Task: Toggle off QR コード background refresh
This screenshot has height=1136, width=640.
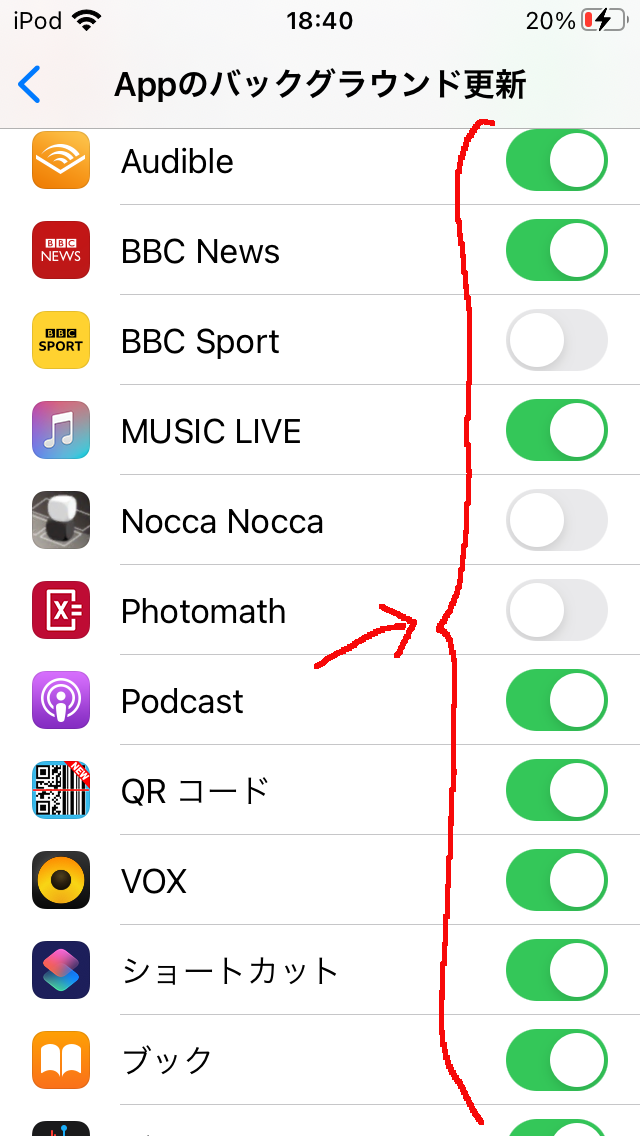Action: click(556, 790)
